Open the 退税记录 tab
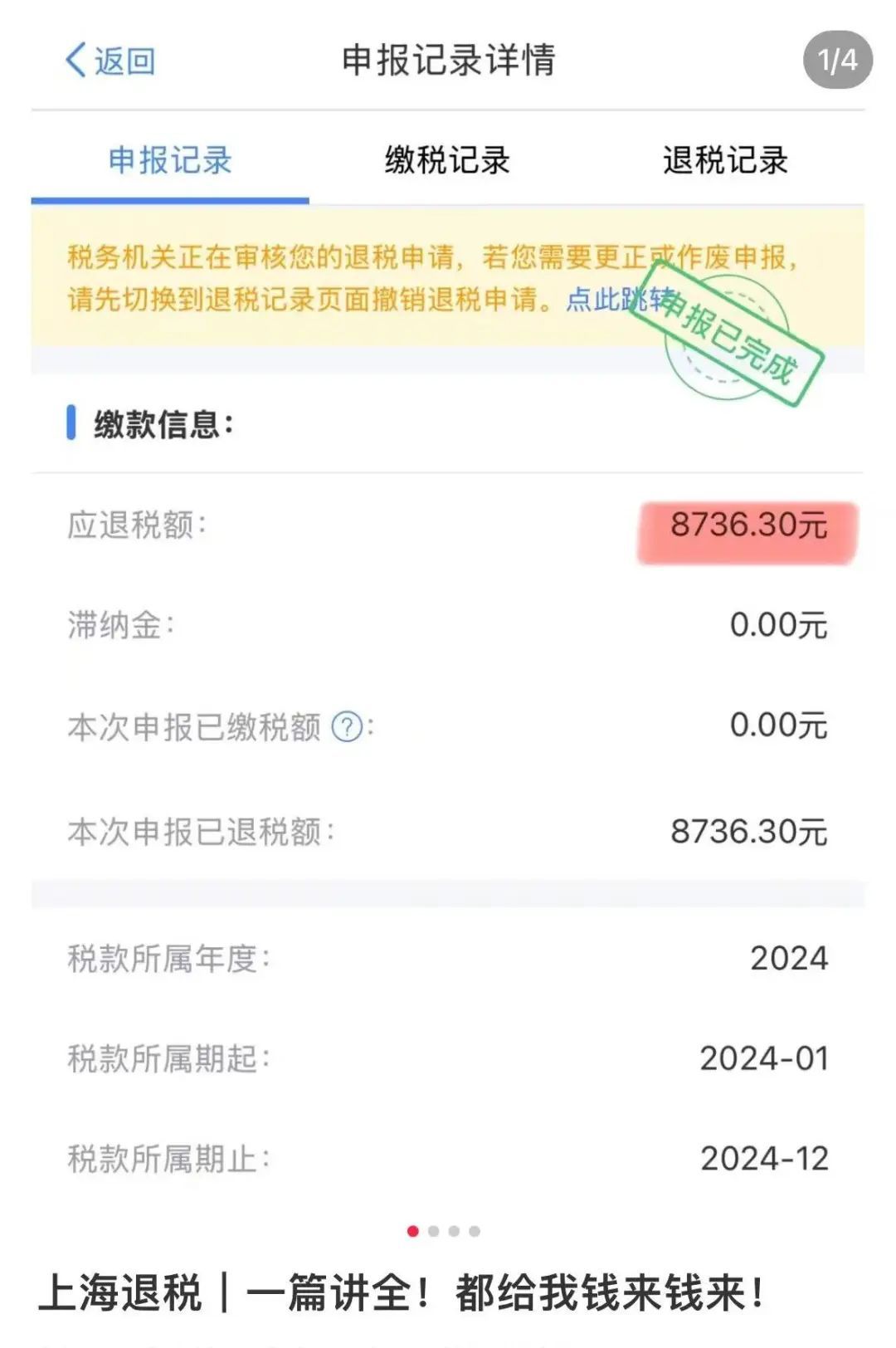This screenshot has height=1348, width=896. [728, 163]
